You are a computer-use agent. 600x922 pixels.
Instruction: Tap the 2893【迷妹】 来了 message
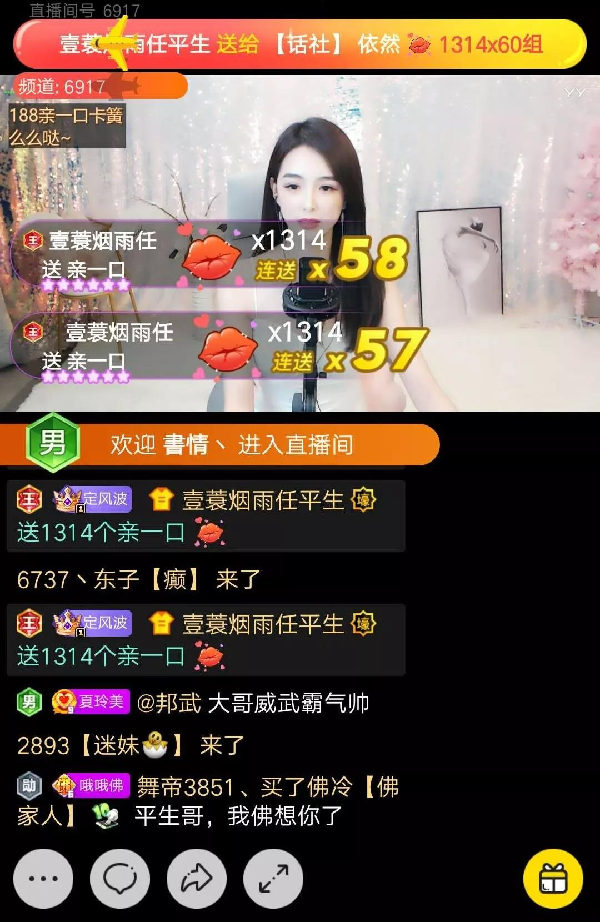point(130,745)
